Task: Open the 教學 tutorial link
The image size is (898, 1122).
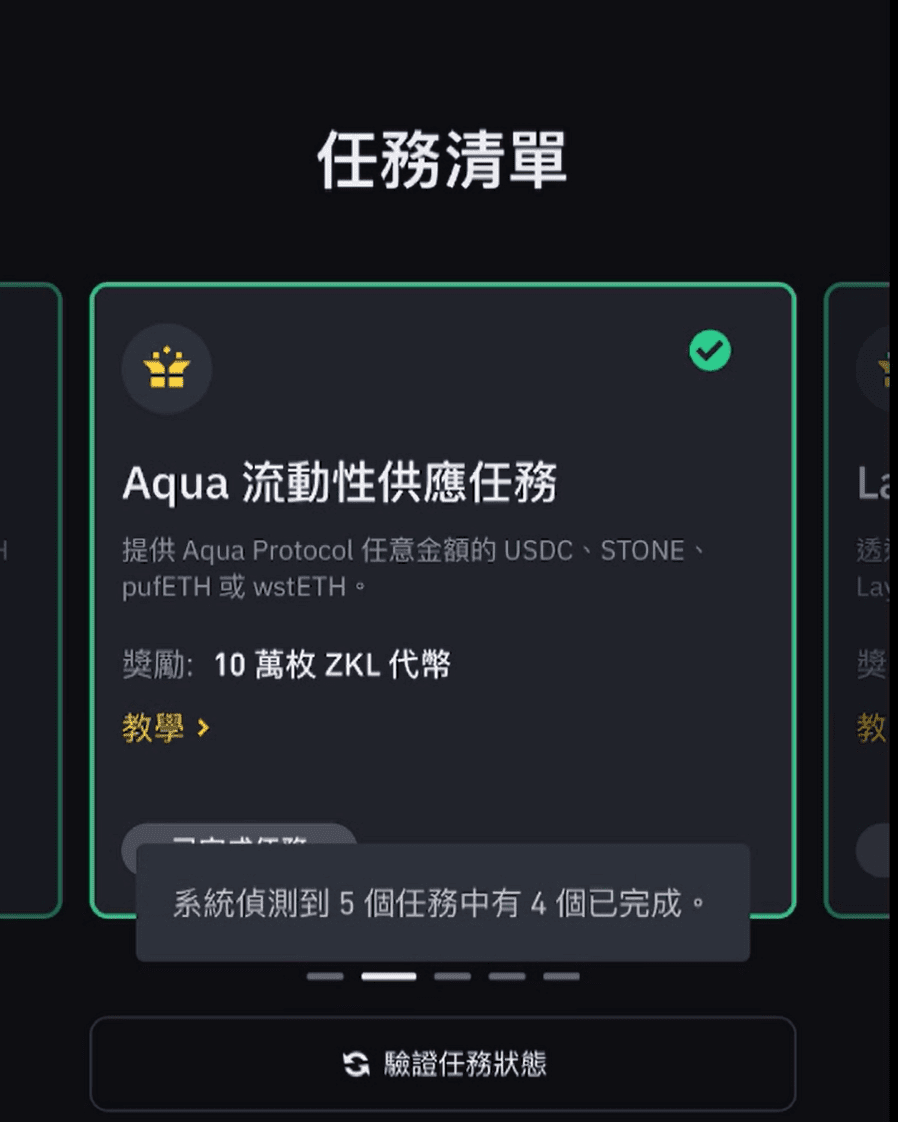Action: coord(166,728)
